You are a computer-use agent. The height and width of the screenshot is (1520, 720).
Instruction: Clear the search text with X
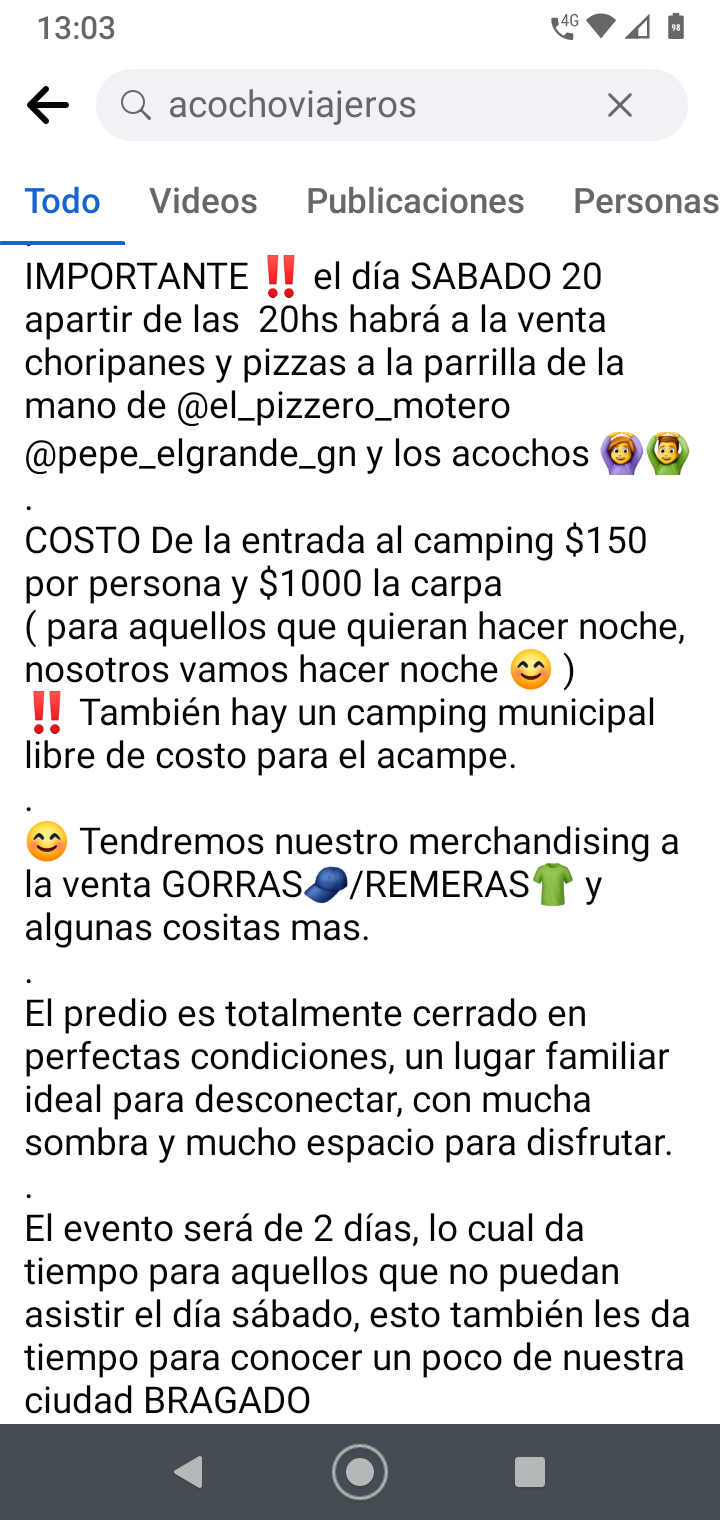(x=620, y=105)
